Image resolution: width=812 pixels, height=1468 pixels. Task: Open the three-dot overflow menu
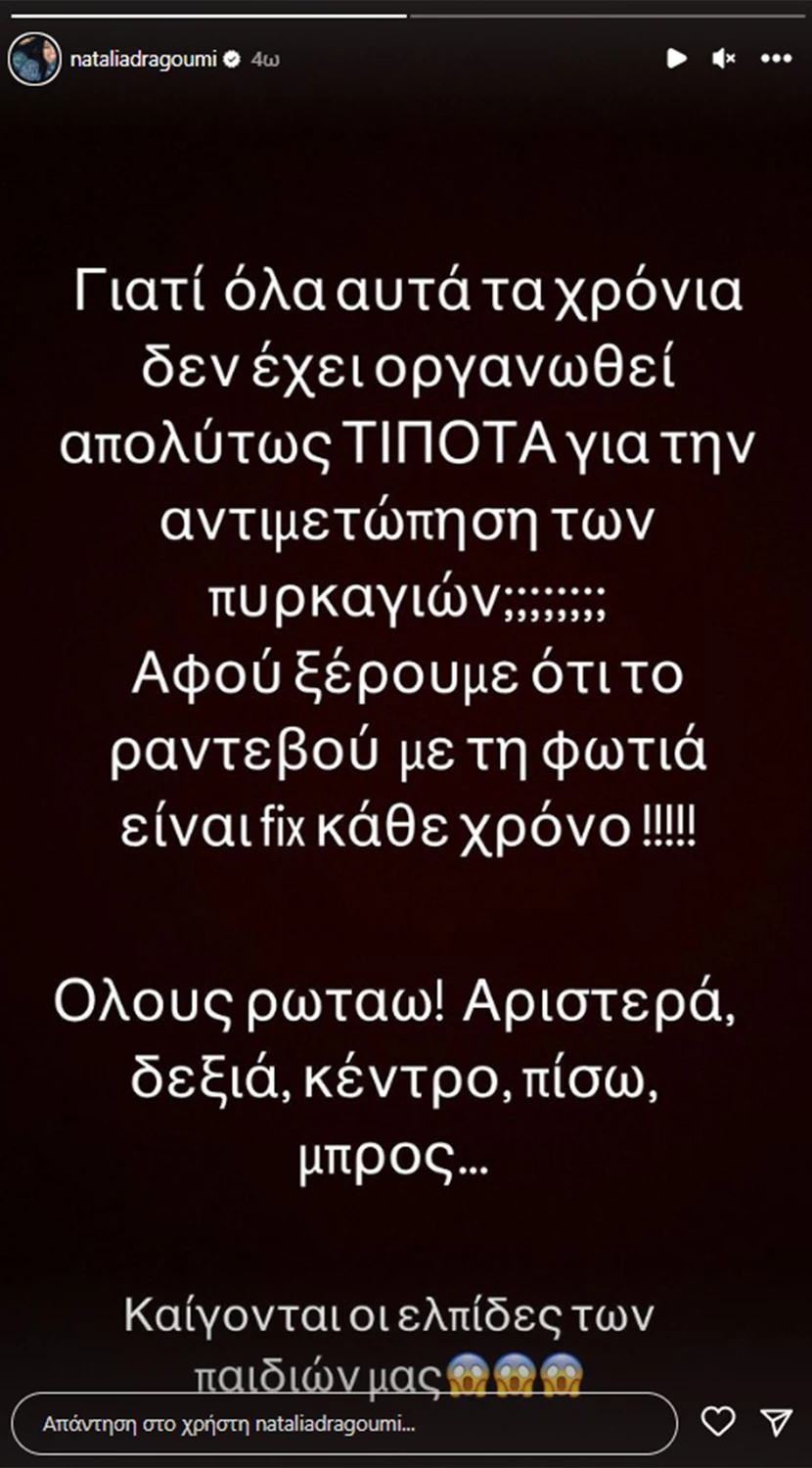(x=776, y=59)
